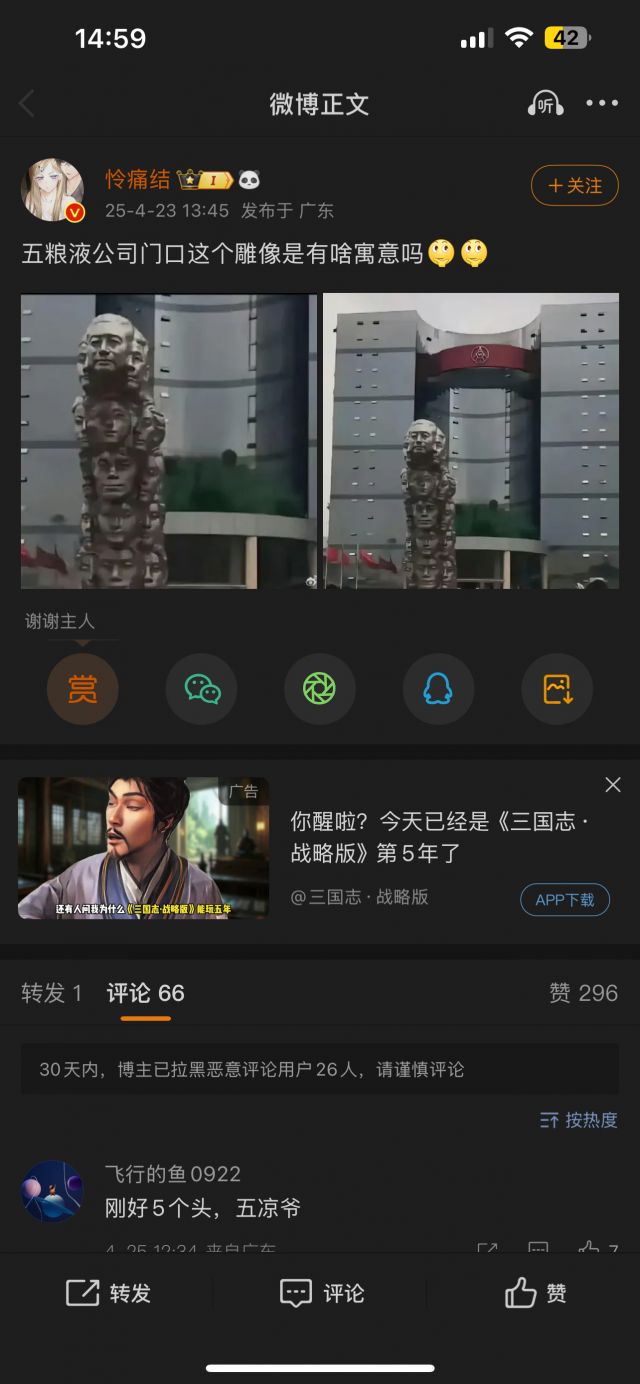This screenshot has height=1384, width=640.
Task: Like the post with bottom 赞
Action: [x=535, y=1293]
